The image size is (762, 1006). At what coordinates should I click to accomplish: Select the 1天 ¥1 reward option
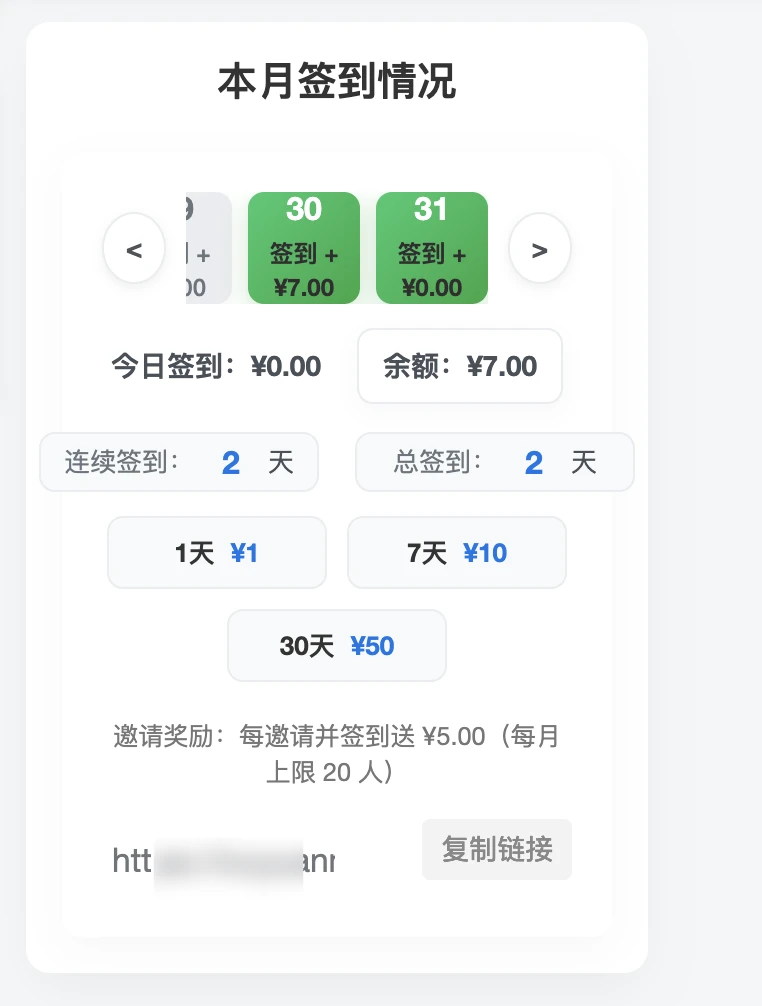tap(216, 552)
